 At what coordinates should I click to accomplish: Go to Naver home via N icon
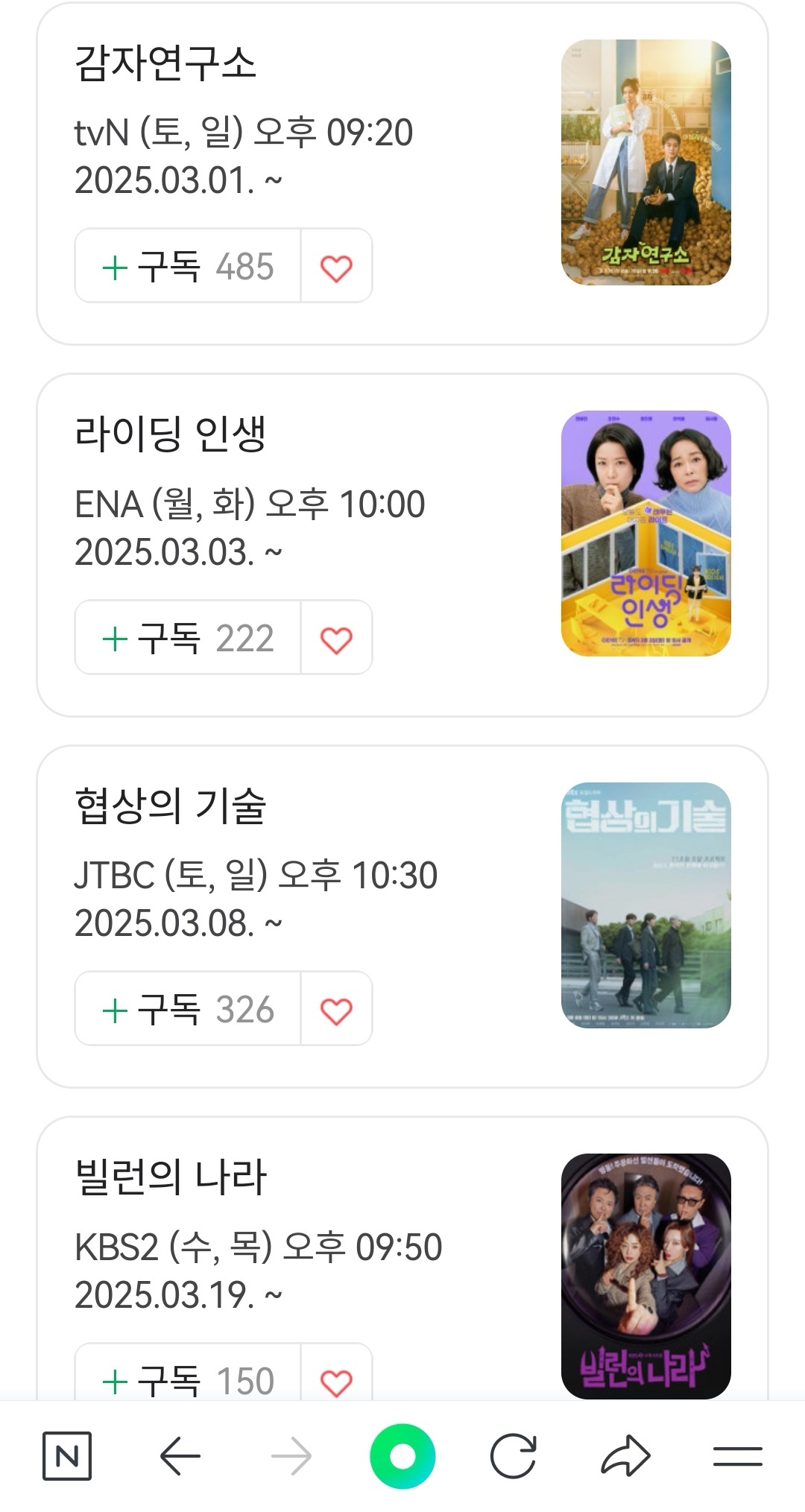click(x=67, y=1455)
